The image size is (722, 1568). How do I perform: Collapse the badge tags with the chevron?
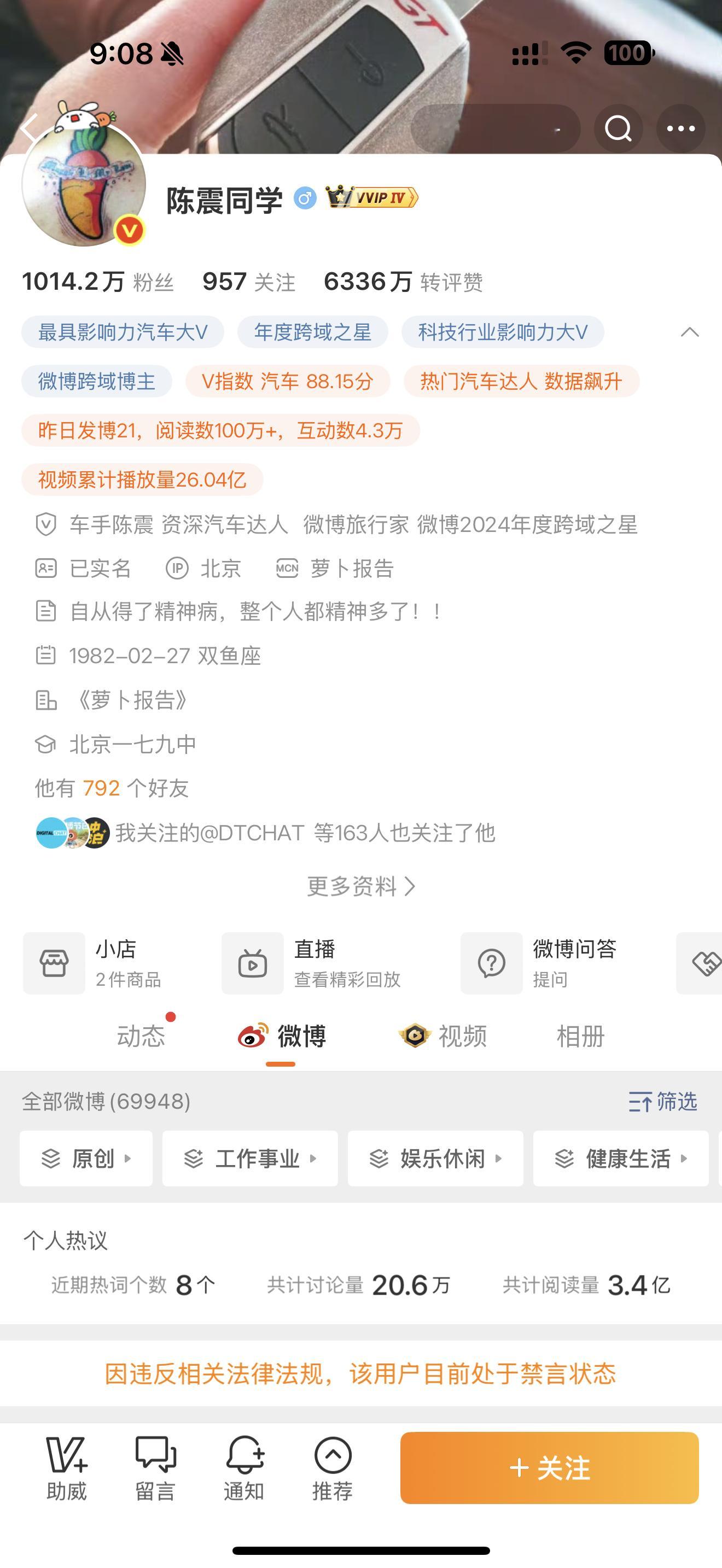coord(689,332)
